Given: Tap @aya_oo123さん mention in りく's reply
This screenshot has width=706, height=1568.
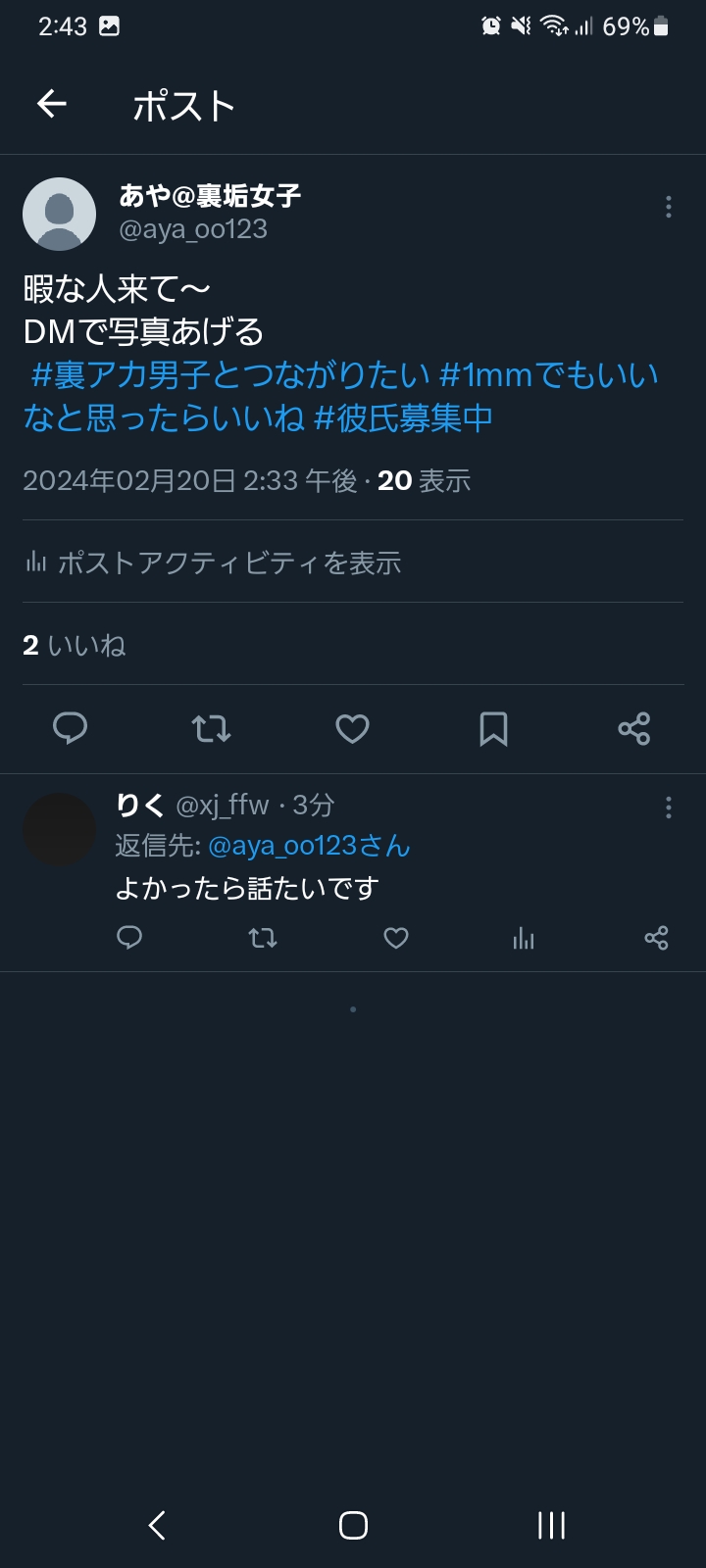Looking at the screenshot, I should pyautogui.click(x=309, y=846).
